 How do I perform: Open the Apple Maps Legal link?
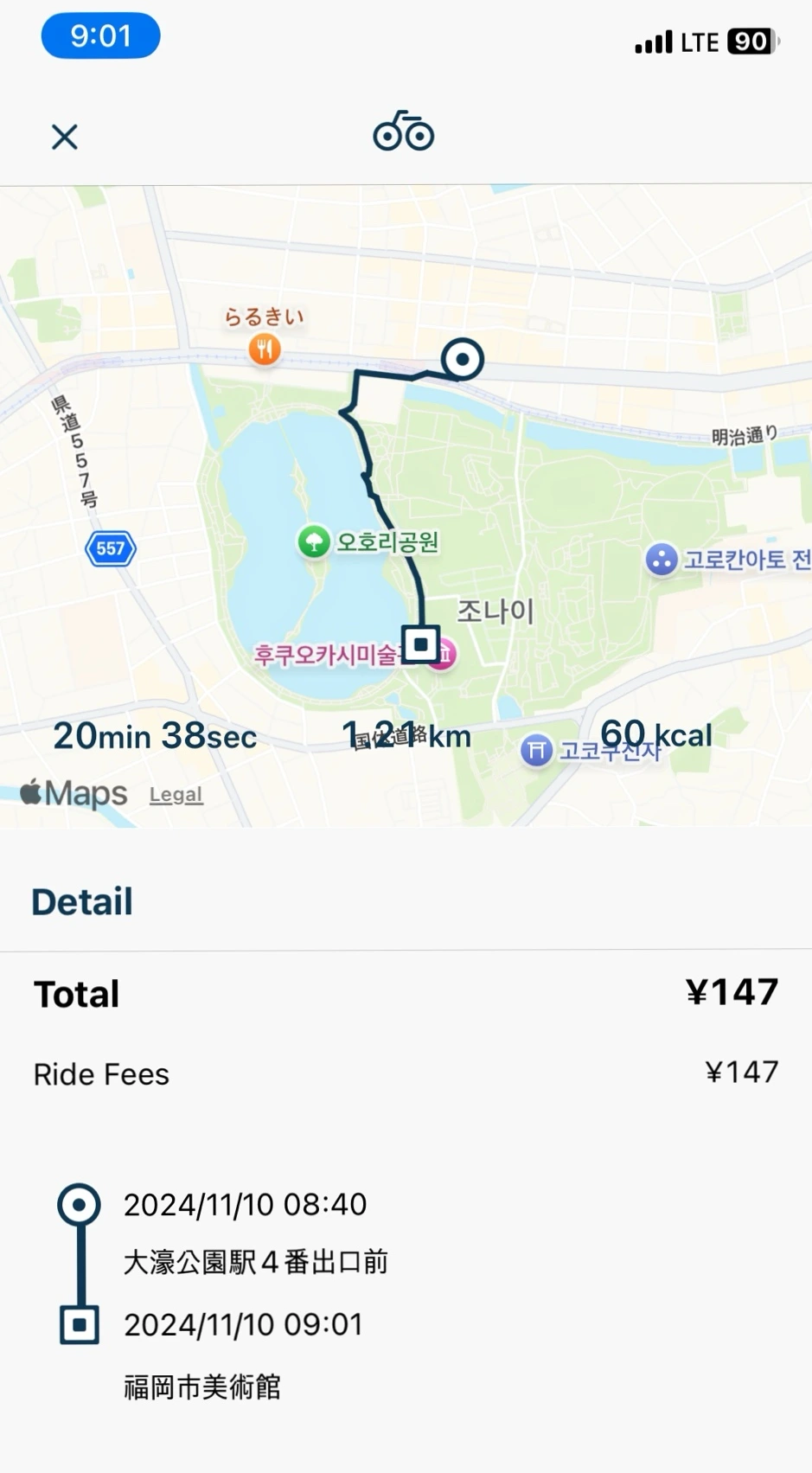[176, 794]
